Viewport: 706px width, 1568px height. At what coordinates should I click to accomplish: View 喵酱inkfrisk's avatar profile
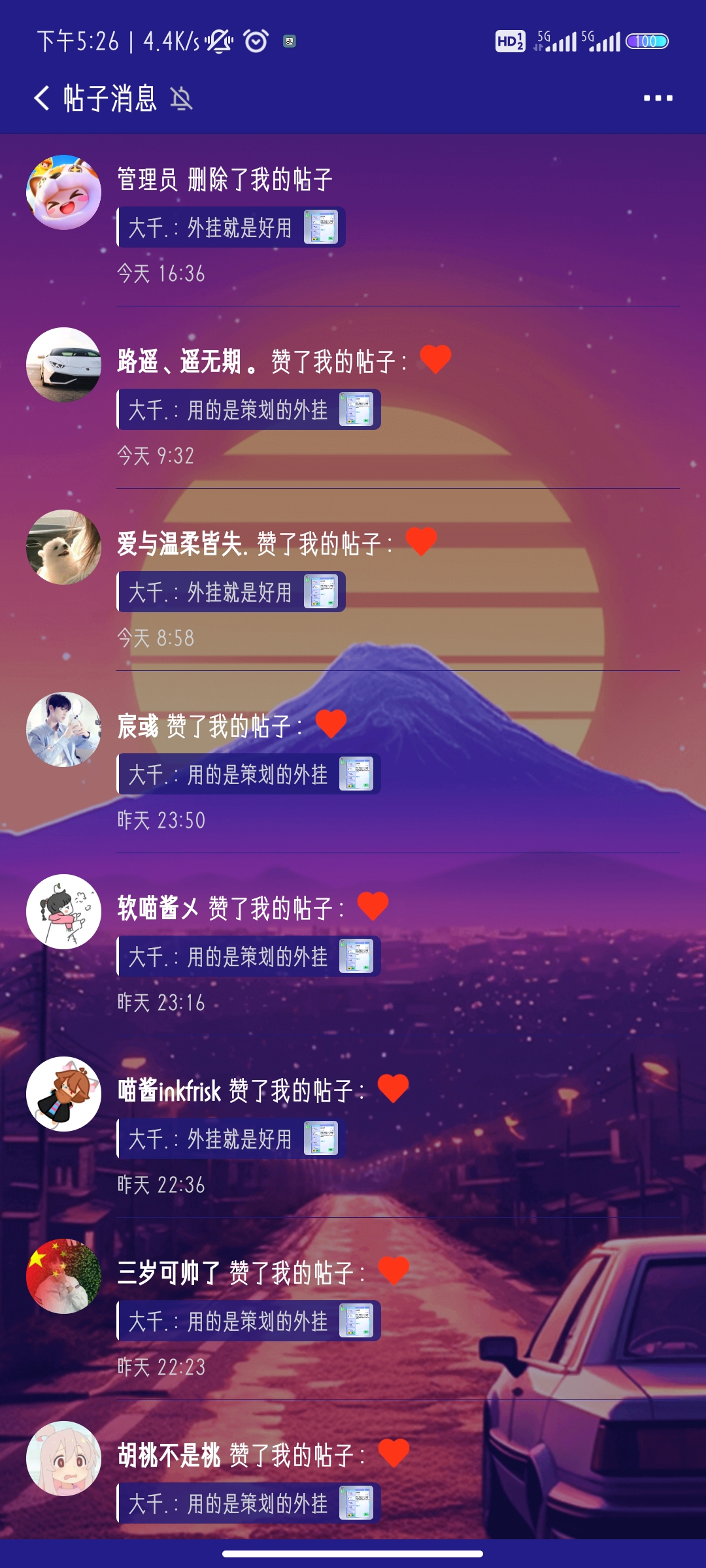pos(63,1094)
